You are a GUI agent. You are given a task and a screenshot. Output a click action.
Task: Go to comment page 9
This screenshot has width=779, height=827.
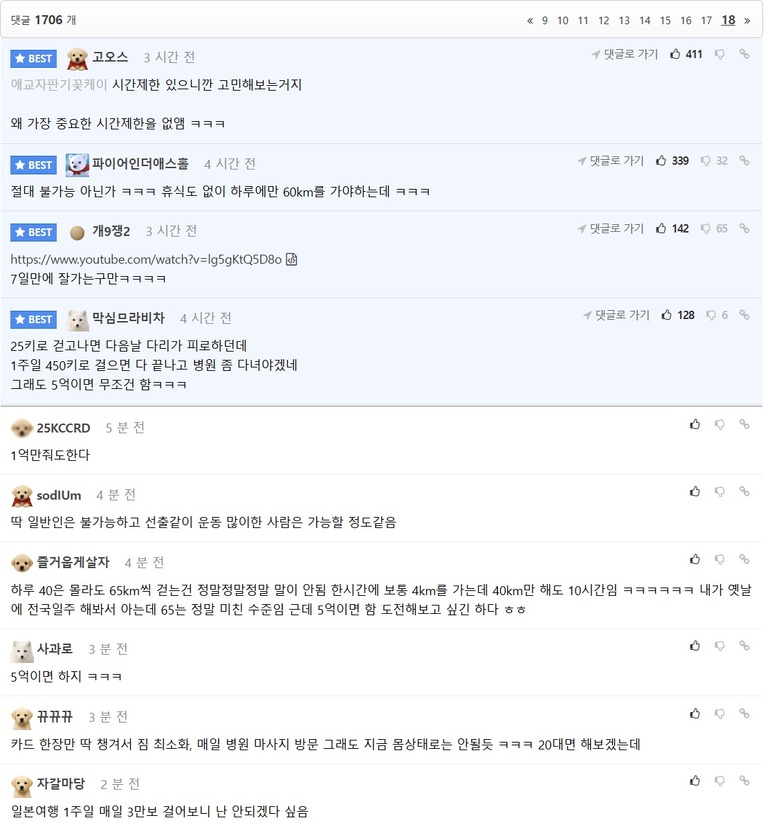click(545, 20)
